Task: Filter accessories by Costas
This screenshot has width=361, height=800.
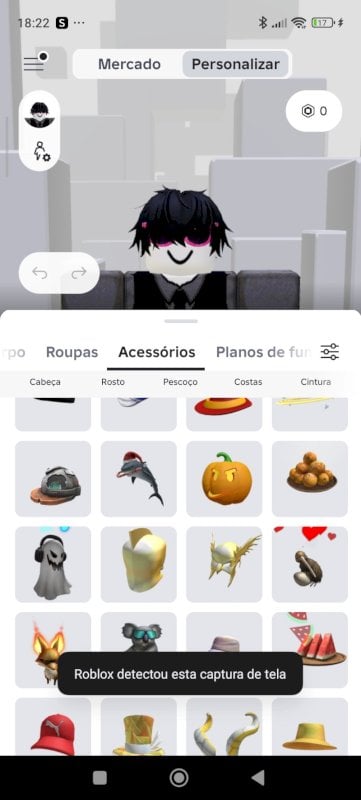Action: tap(248, 382)
